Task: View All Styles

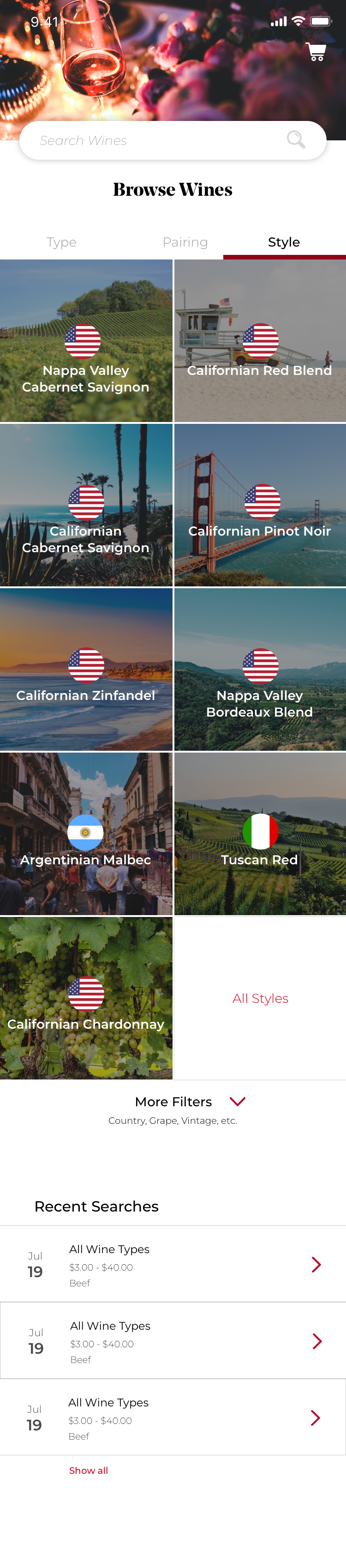Action: coord(260,998)
